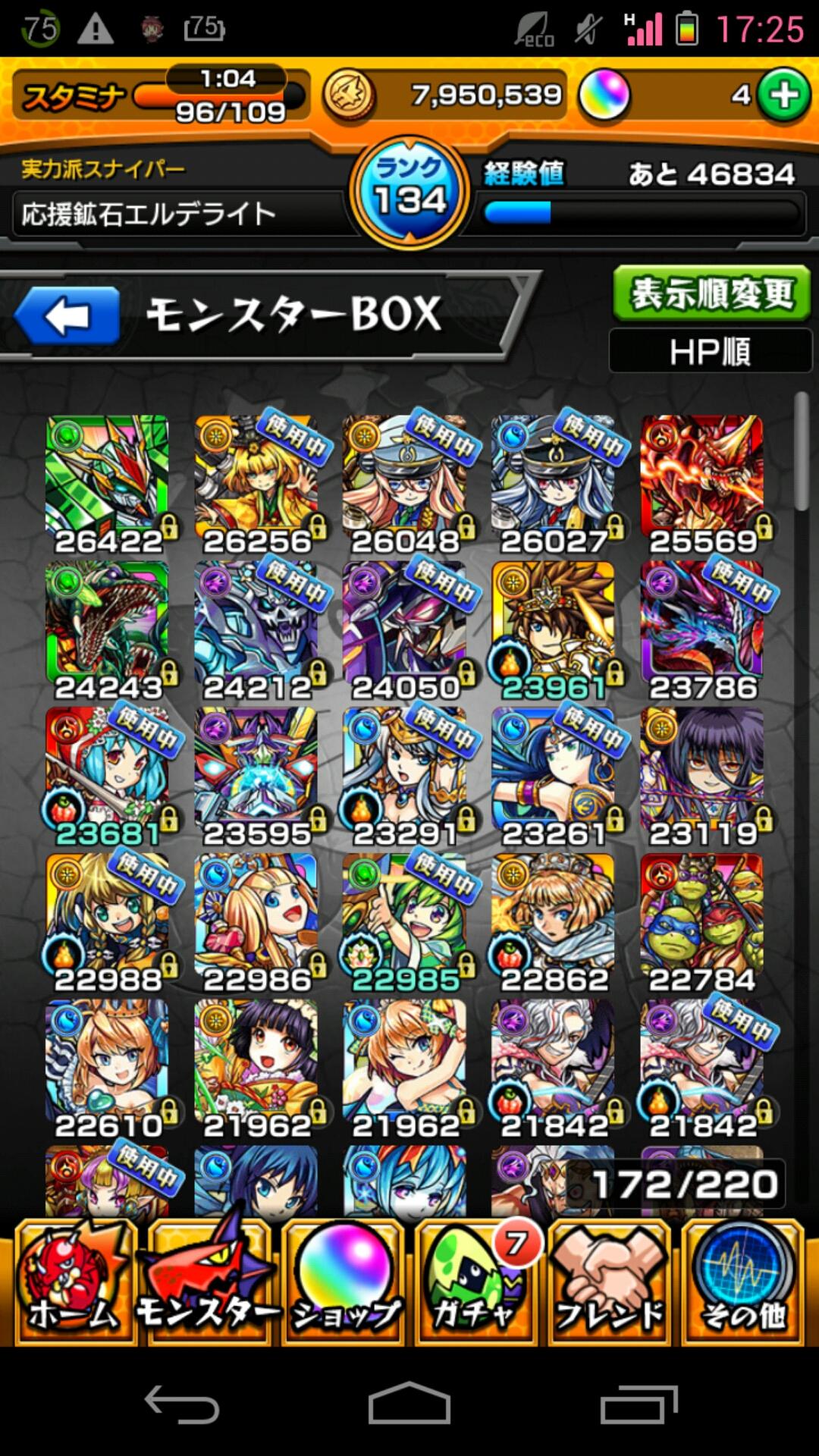
Task: Open the フレンド tab
Action: point(610,1283)
